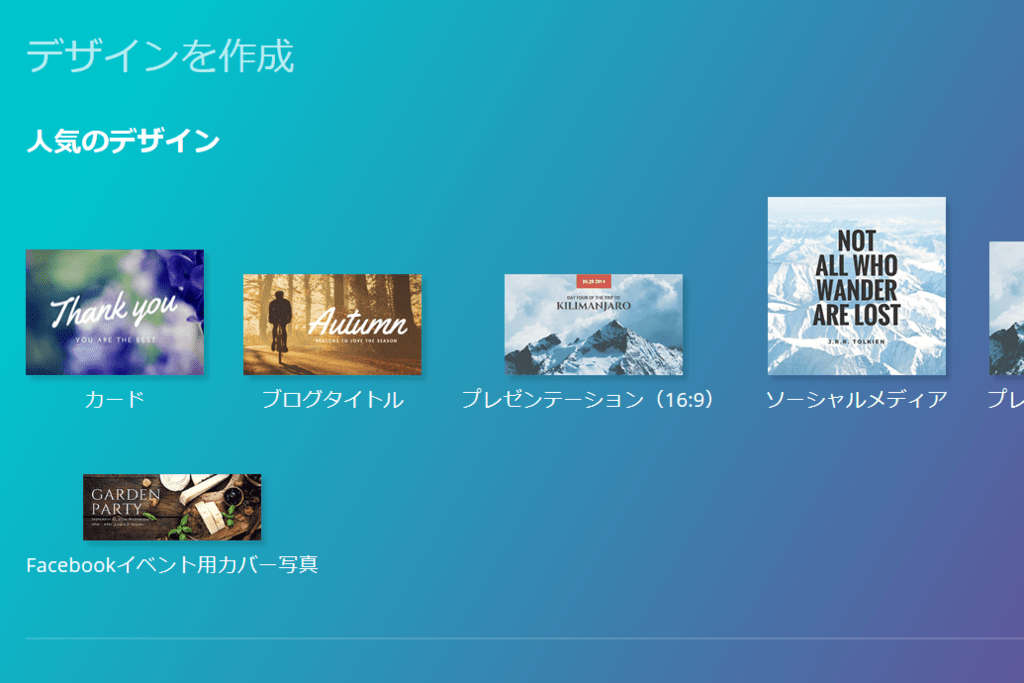
Task: Open the ソーシャルメディア design template
Action: point(856,286)
